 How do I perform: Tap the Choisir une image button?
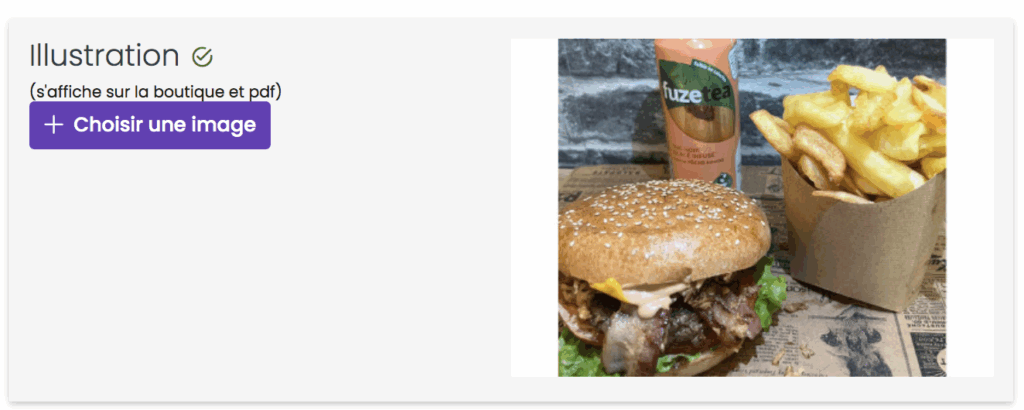[x=150, y=125]
